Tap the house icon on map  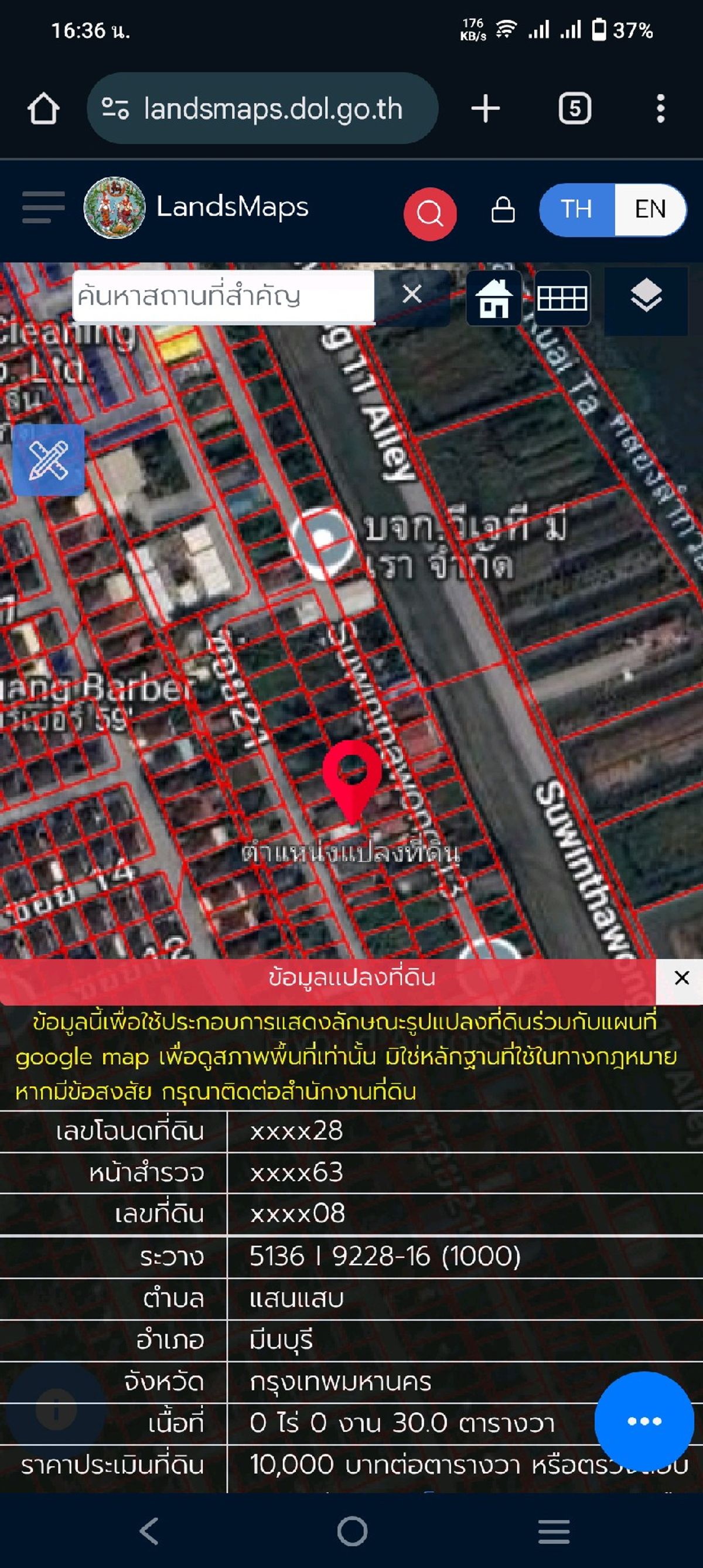[494, 298]
